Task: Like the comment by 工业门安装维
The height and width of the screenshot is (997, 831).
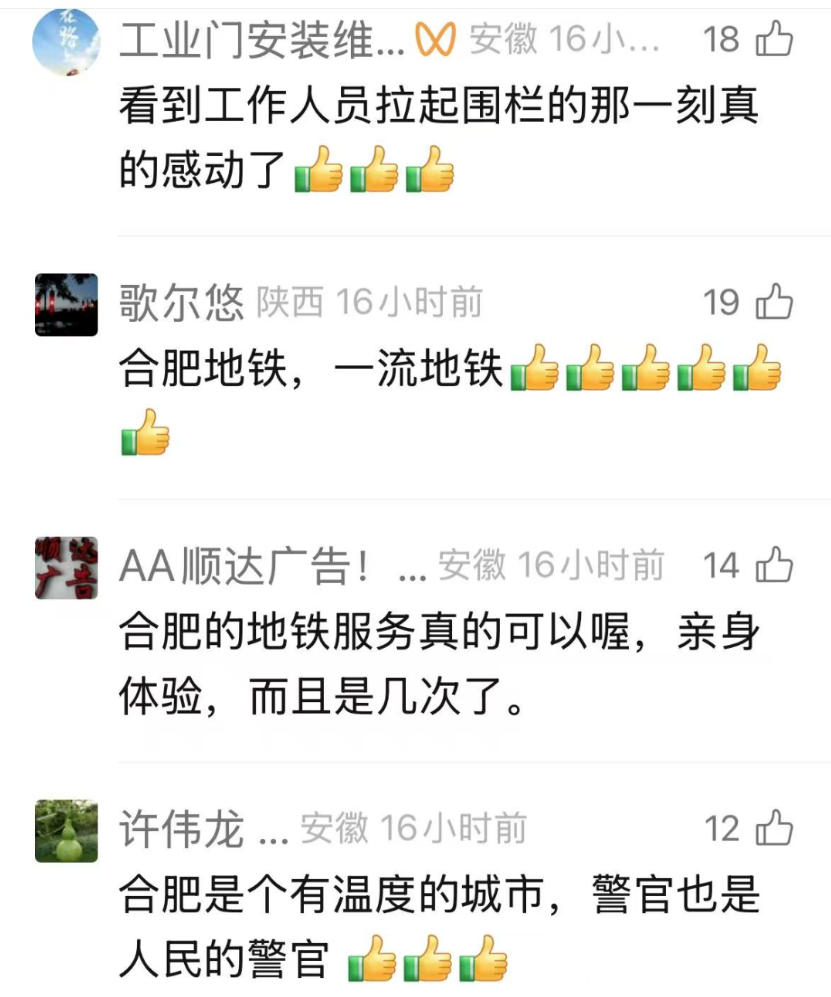Action: [774, 39]
